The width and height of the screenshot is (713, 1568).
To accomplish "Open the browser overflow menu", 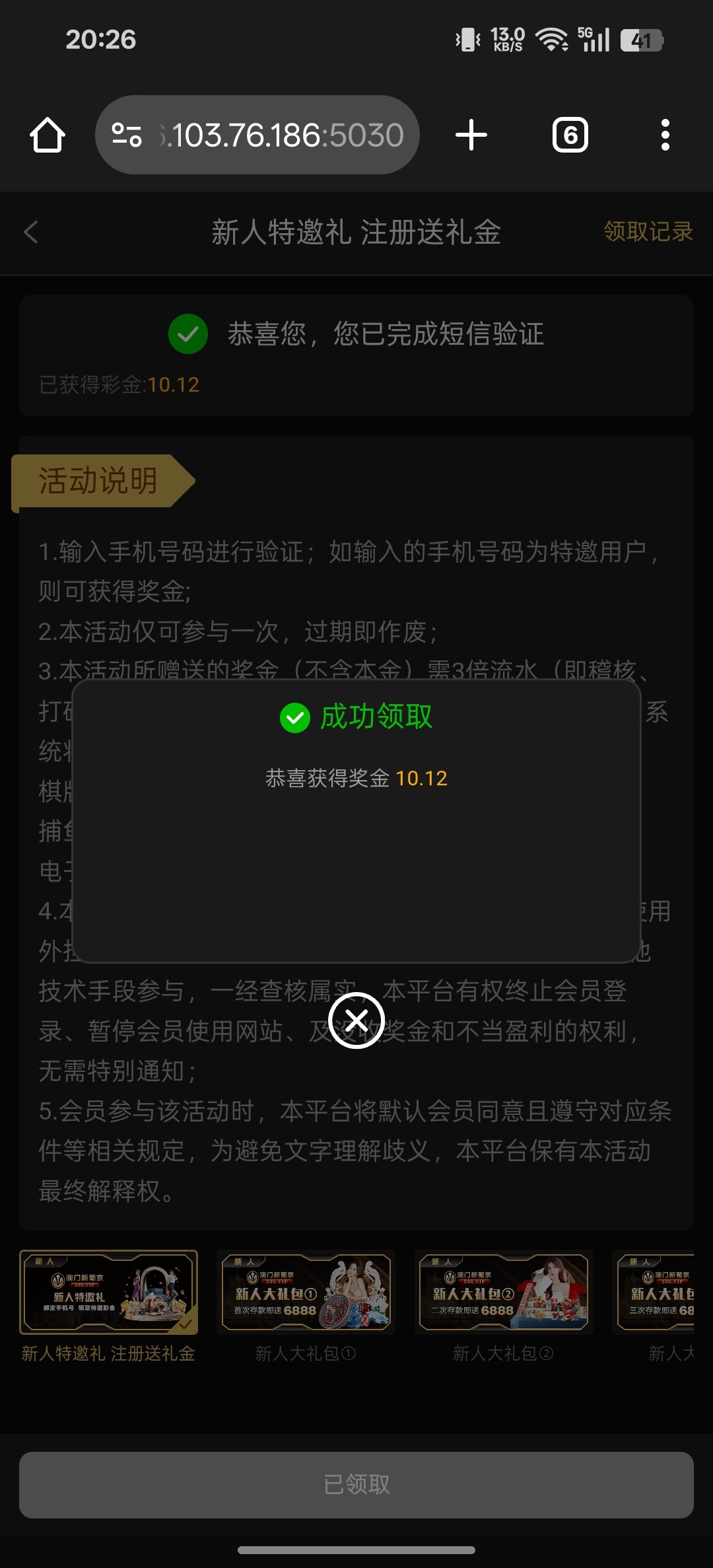I will coord(665,135).
